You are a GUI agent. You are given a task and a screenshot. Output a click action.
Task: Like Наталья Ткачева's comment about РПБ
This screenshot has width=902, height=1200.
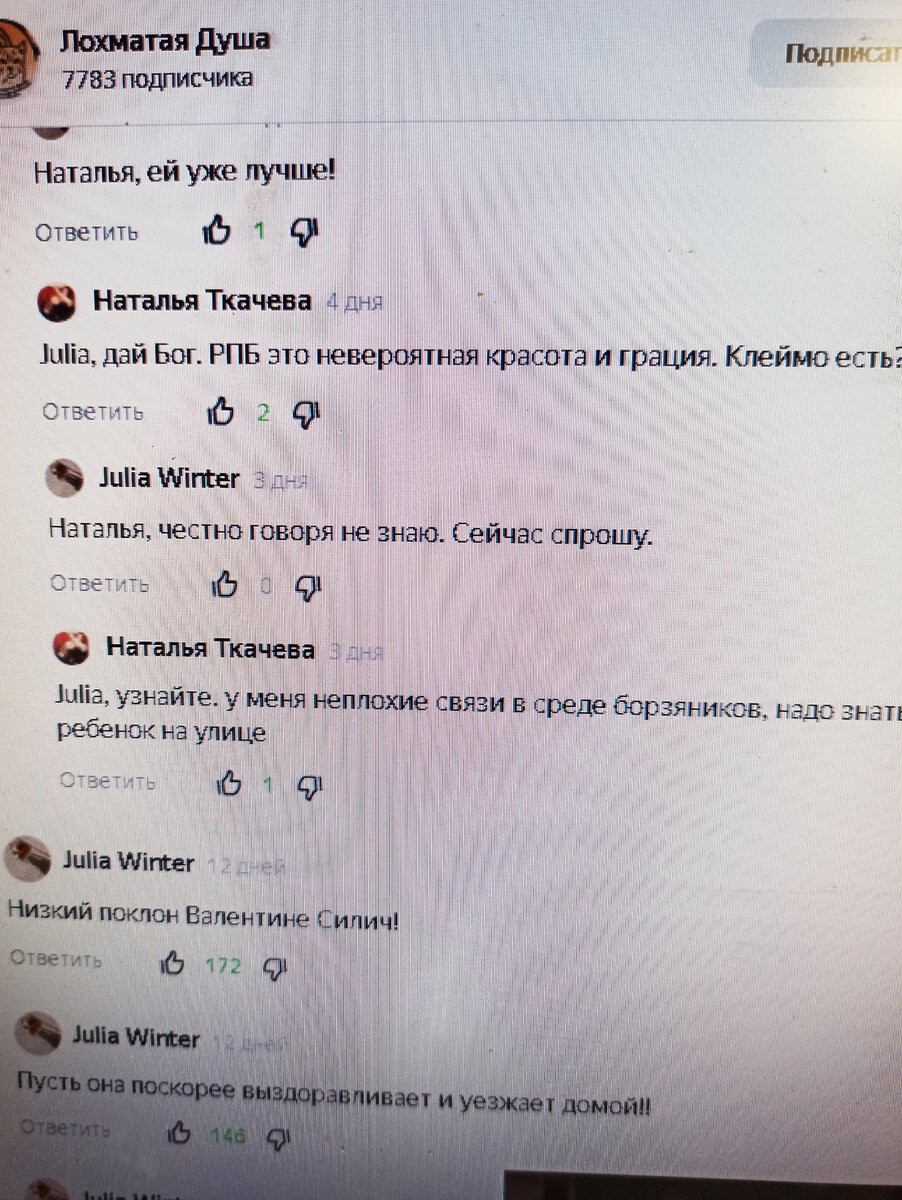pos(221,410)
